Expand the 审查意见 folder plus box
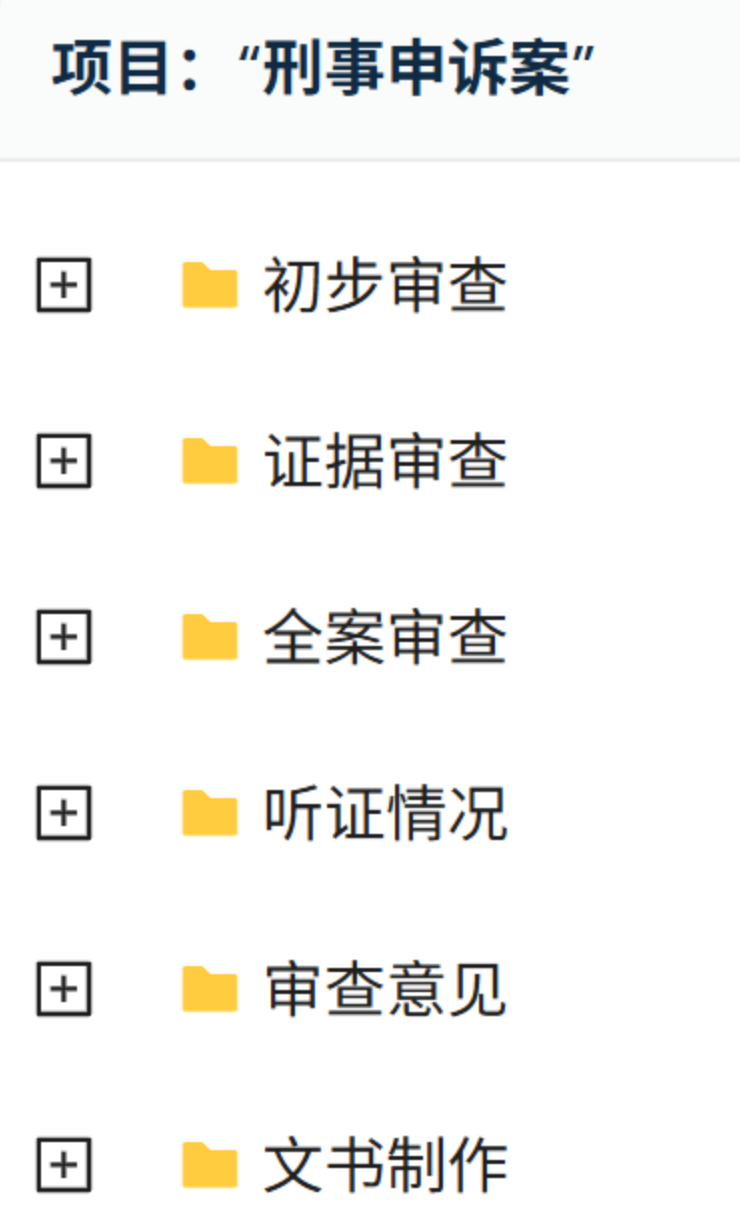Screen dimensions: 740x1221 (64, 989)
